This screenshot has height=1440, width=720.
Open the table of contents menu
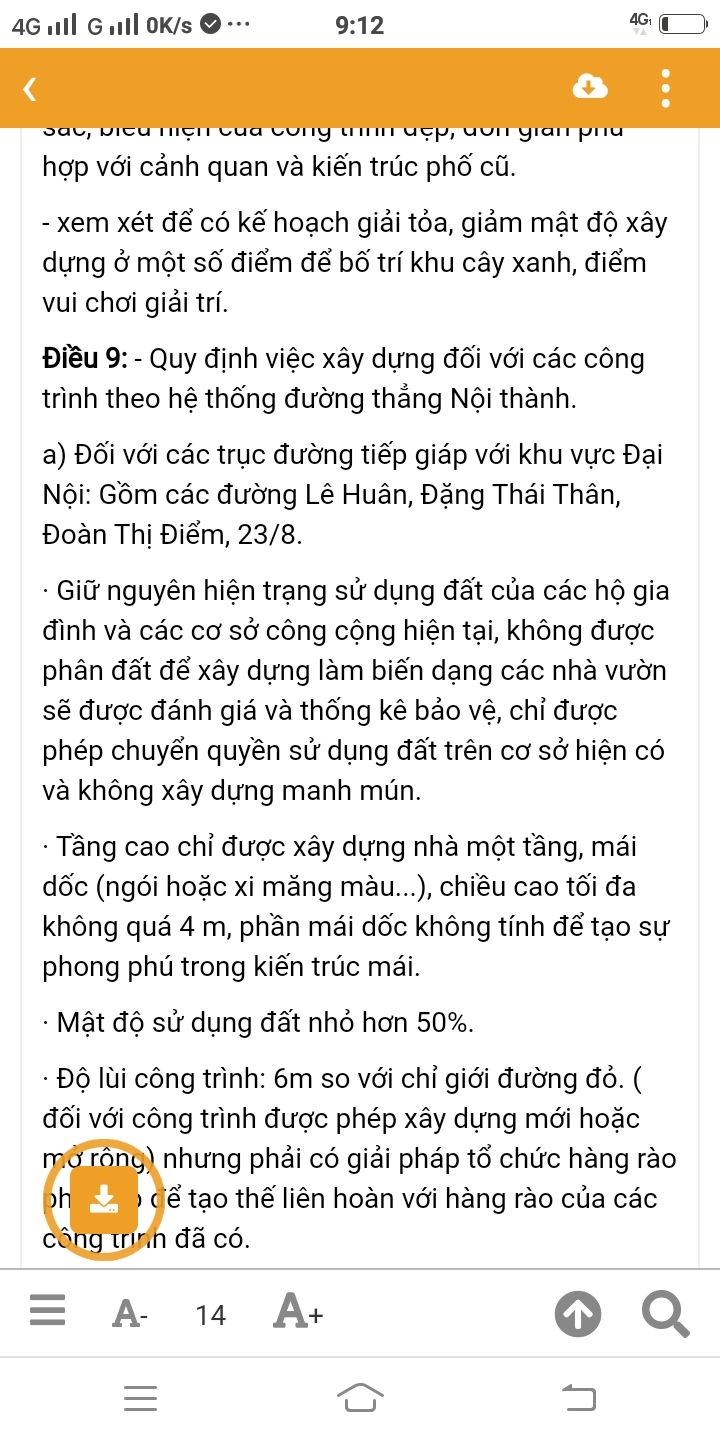[47, 1312]
